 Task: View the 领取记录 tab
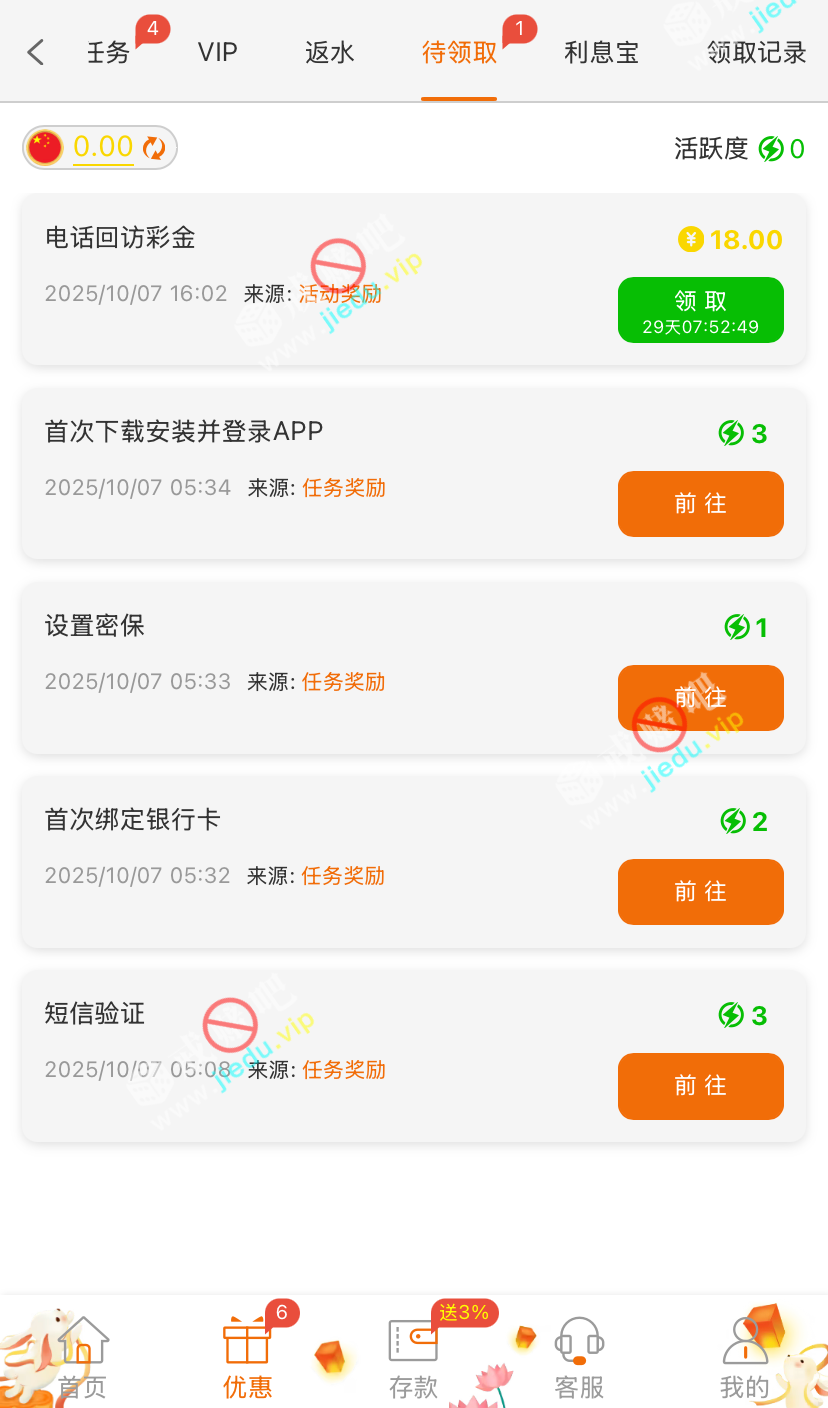[756, 52]
